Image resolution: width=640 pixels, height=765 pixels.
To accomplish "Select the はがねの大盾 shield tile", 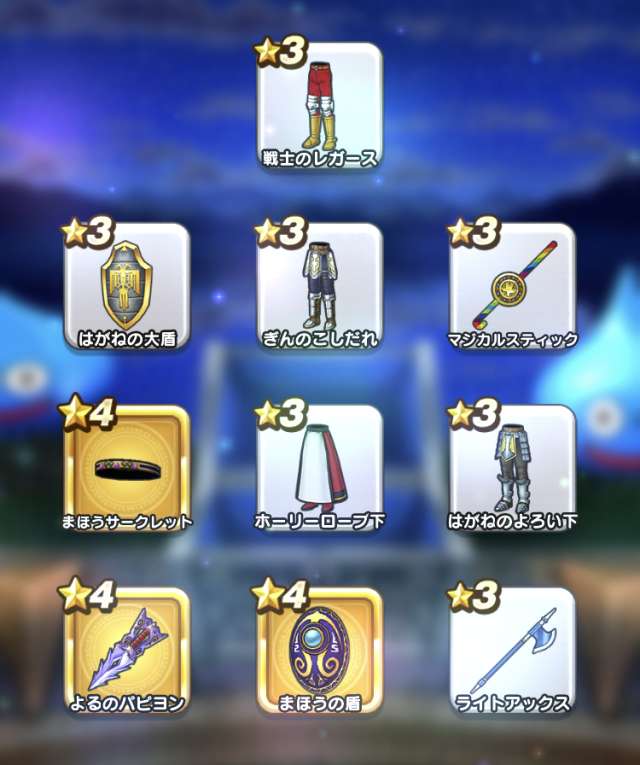I will pos(127,286).
